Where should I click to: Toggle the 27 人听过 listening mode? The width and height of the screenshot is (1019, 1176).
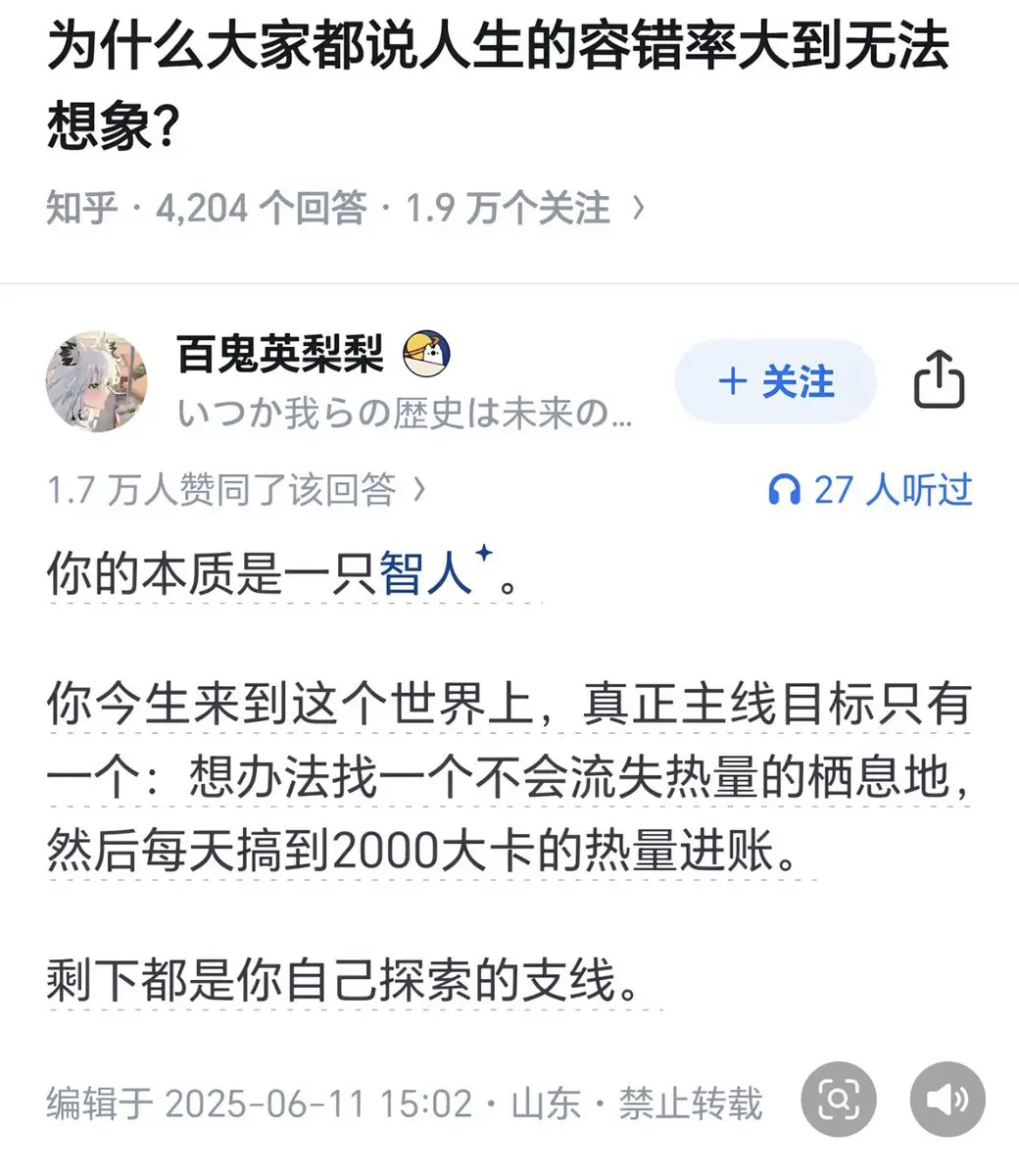pos(870,491)
